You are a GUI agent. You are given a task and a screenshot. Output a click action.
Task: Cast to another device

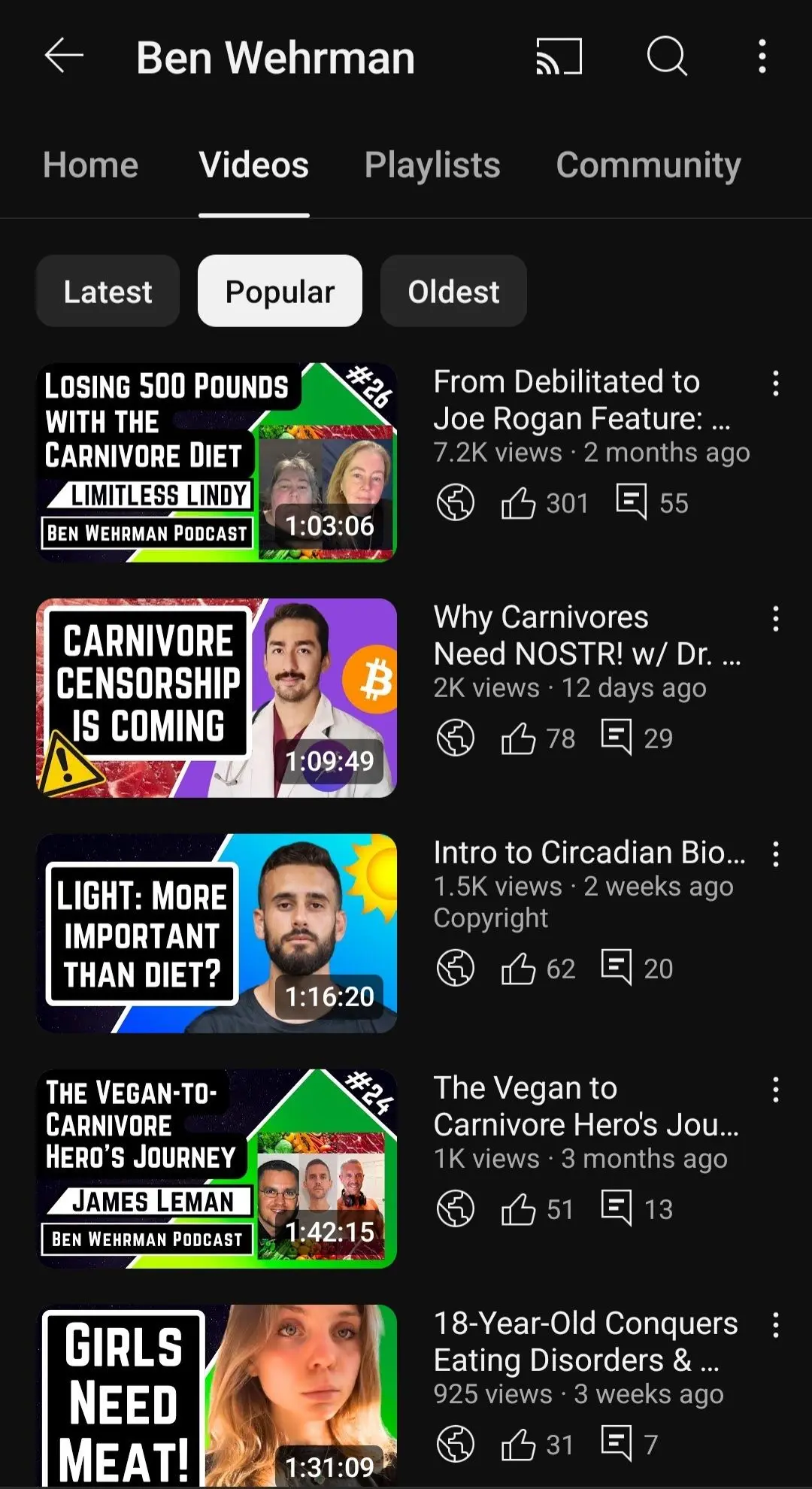(x=559, y=56)
